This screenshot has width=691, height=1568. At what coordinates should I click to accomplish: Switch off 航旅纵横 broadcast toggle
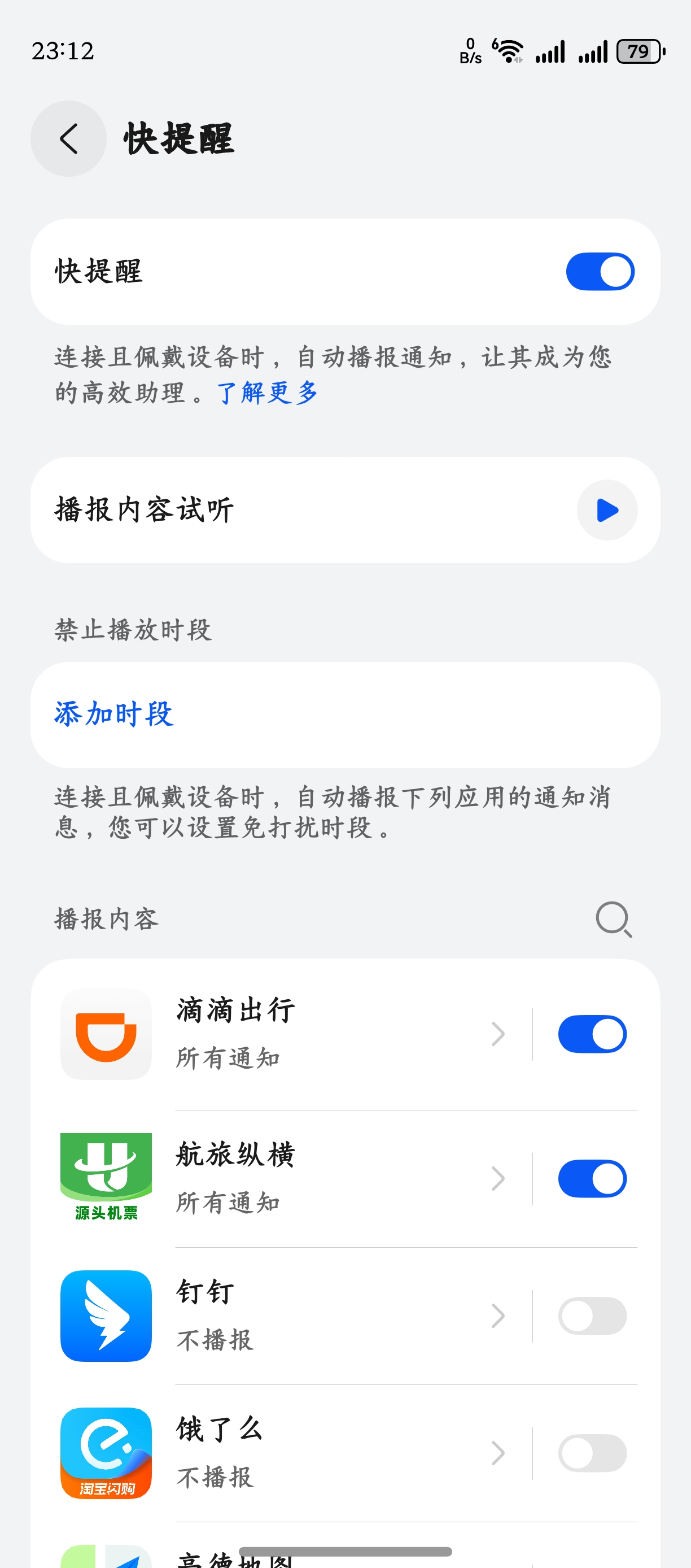(592, 1178)
